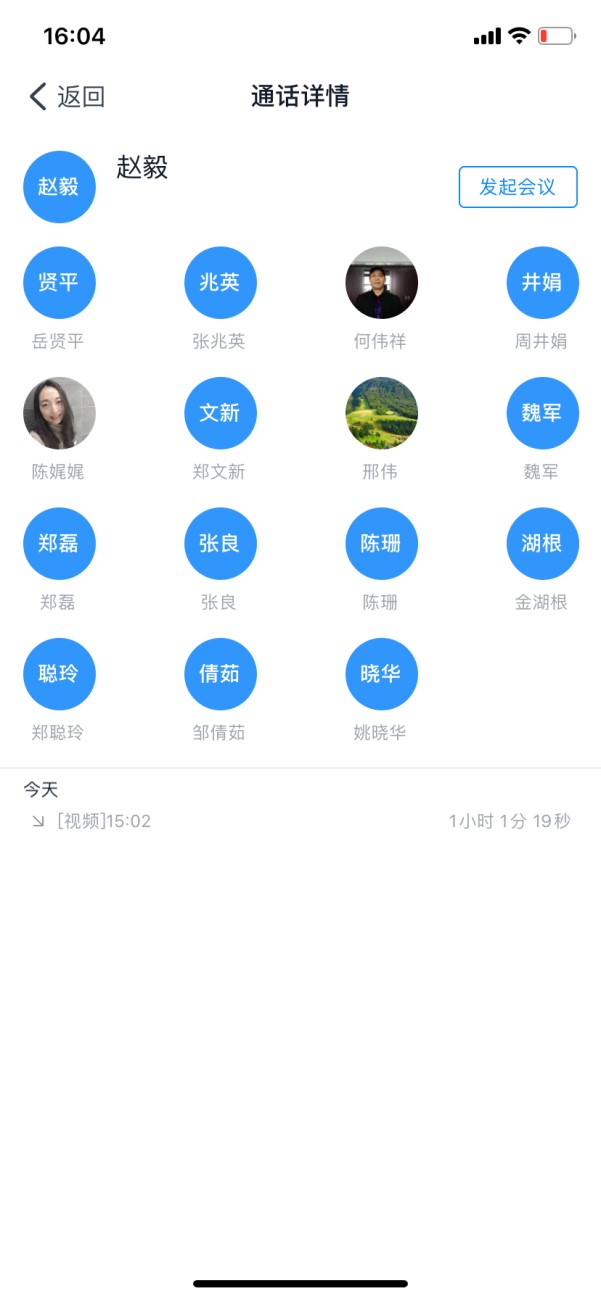View participant 郑磊

click(x=59, y=544)
